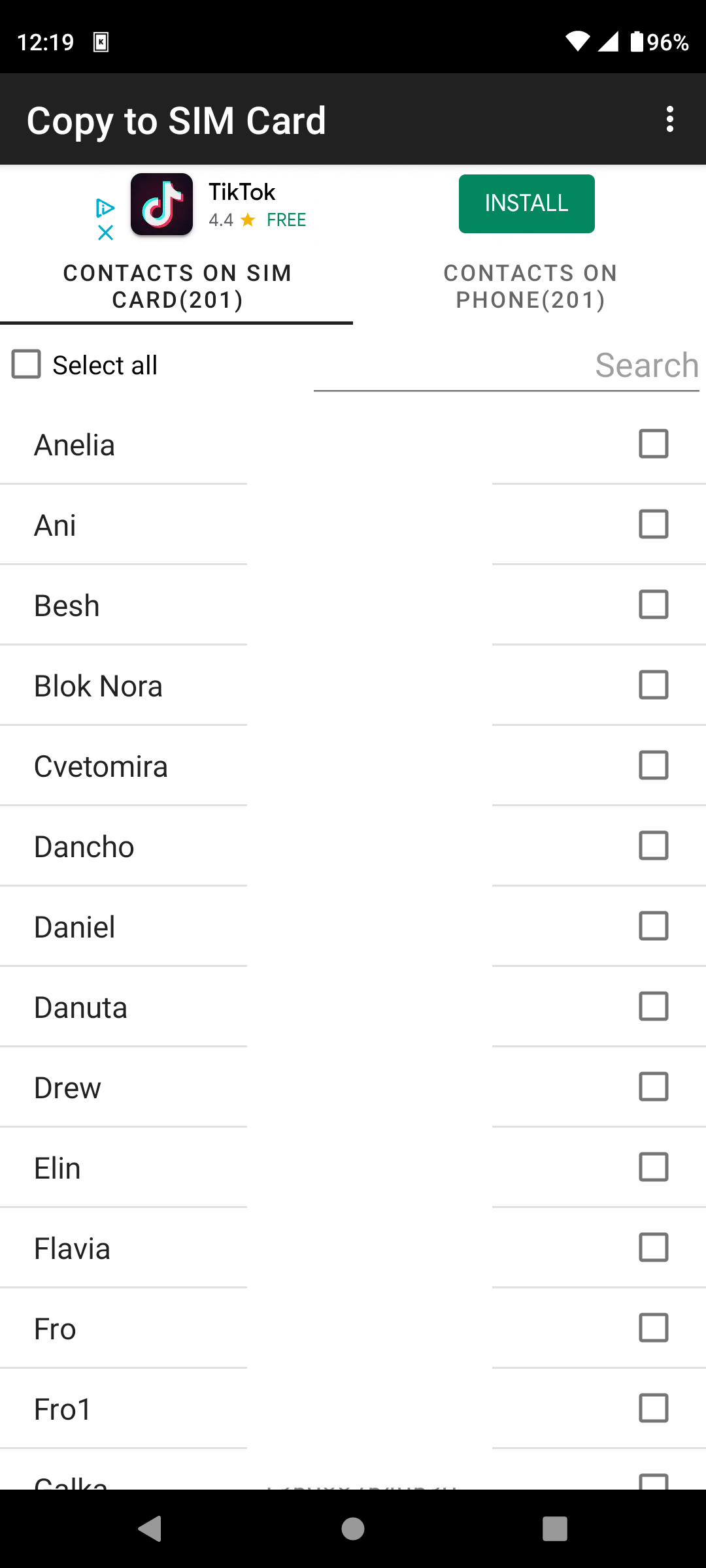Viewport: 706px width, 1568px height.
Task: Install the TikTok app from the ad
Action: pos(527,204)
